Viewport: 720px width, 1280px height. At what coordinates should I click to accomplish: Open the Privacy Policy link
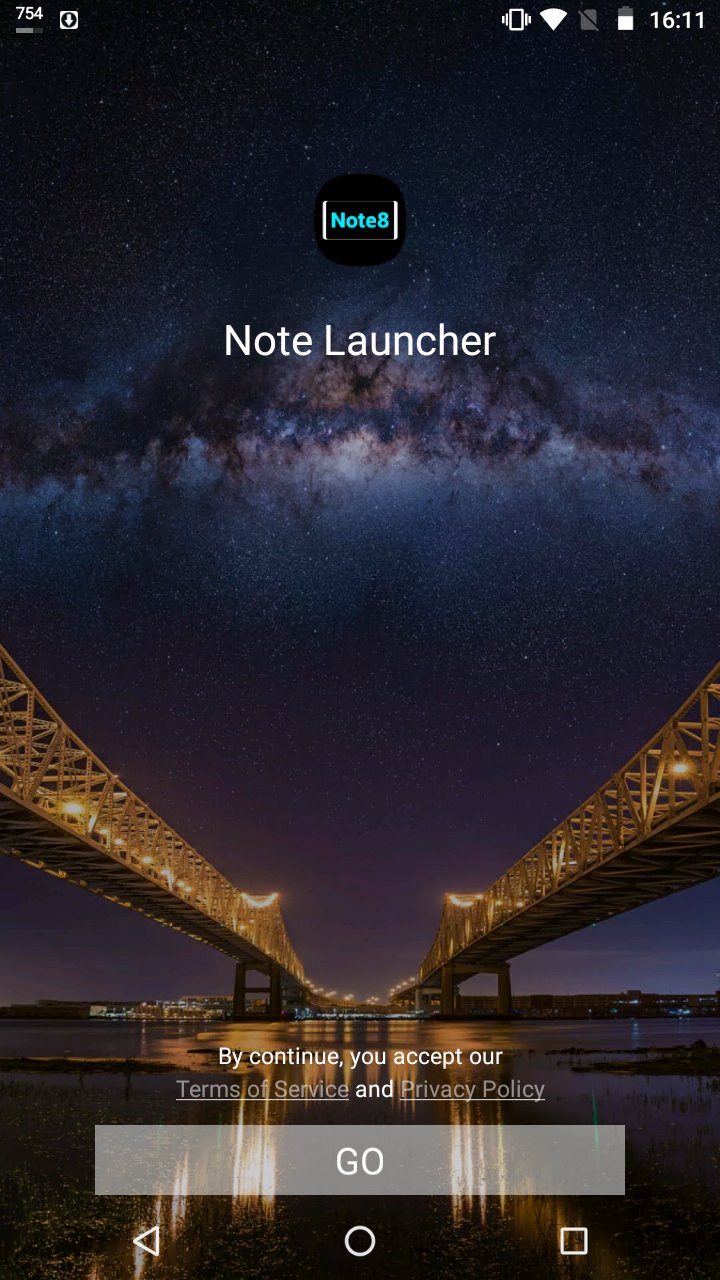[x=472, y=1089]
